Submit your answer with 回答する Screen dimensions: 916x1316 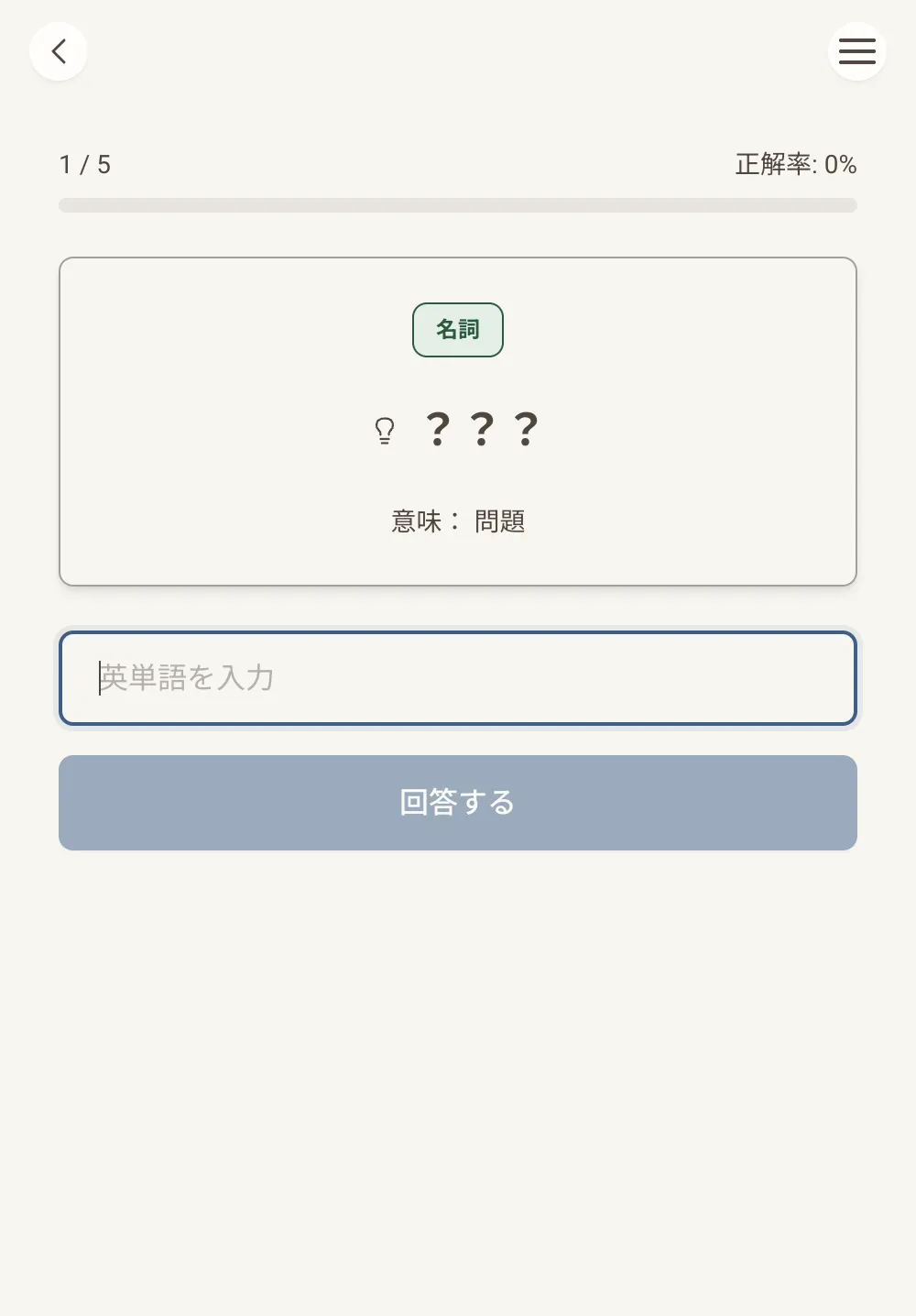[458, 802]
